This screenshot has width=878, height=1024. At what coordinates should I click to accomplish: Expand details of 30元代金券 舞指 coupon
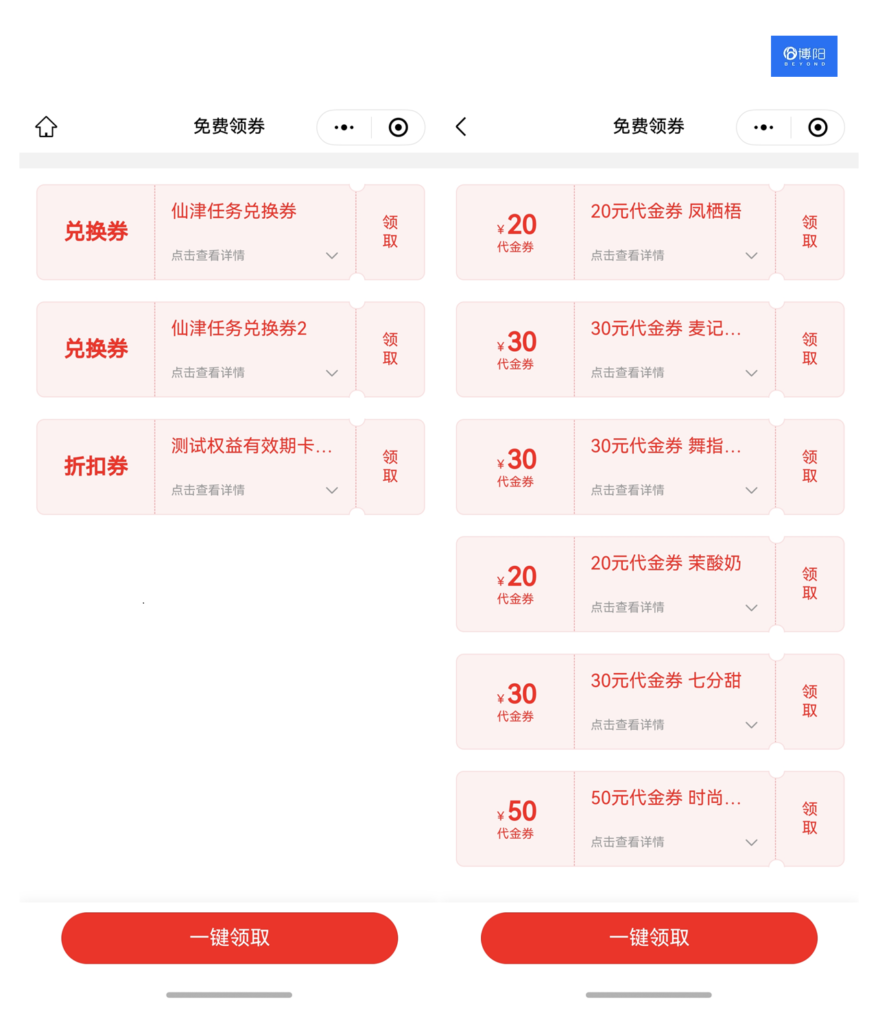[x=752, y=490]
